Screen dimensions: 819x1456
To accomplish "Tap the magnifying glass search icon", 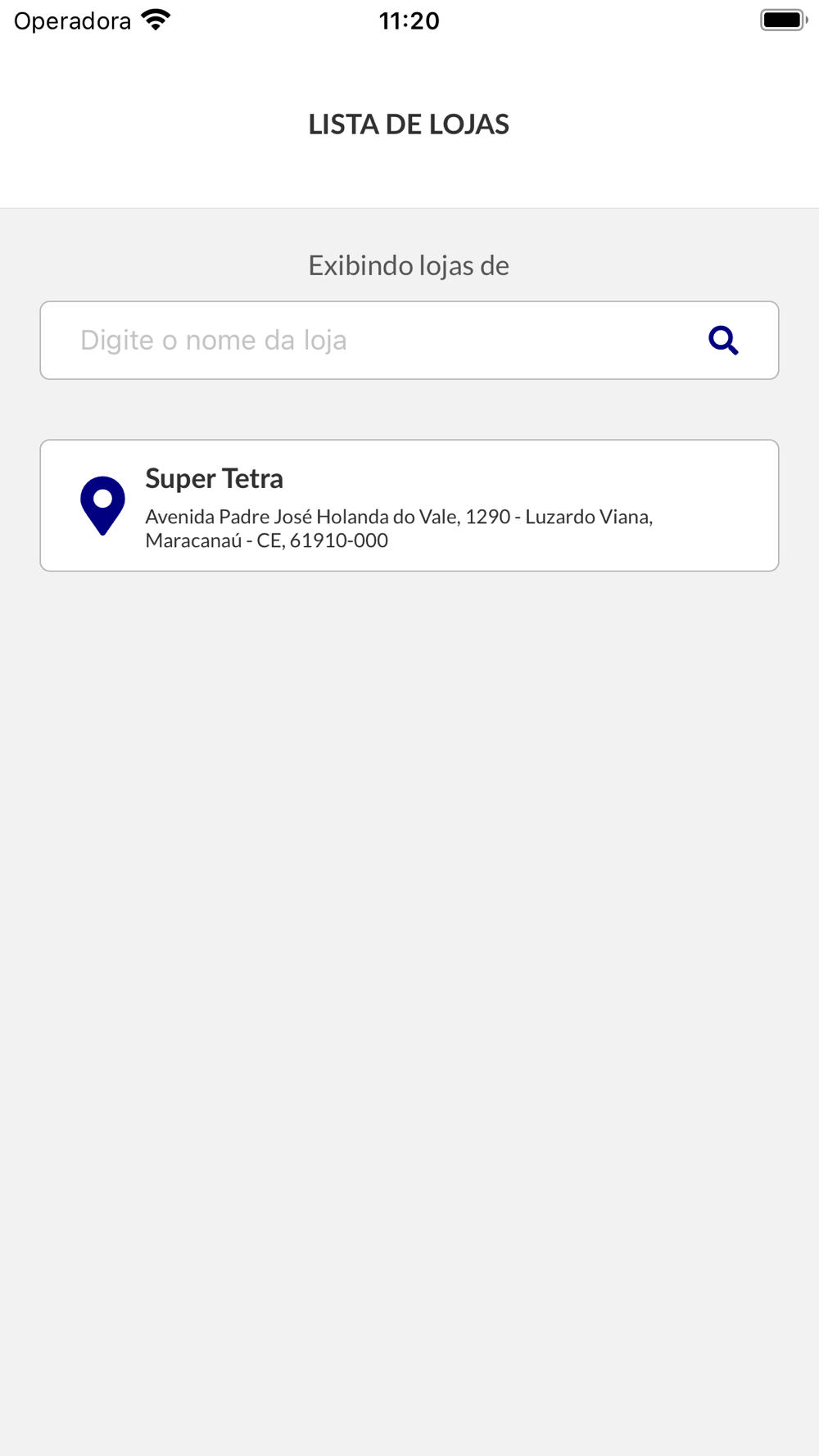I will [x=723, y=340].
